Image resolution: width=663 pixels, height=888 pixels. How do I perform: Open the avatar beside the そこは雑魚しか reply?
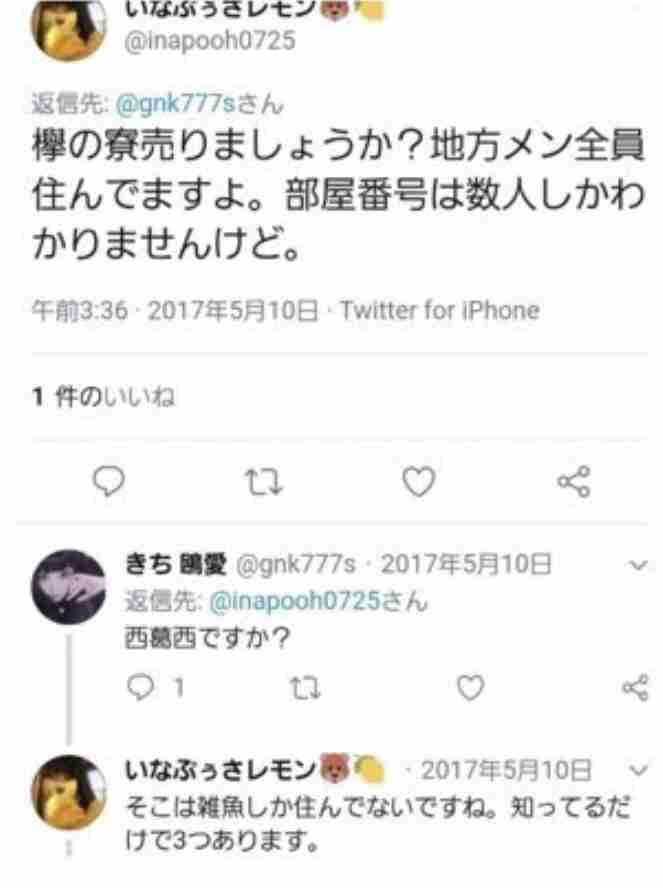click(x=68, y=790)
